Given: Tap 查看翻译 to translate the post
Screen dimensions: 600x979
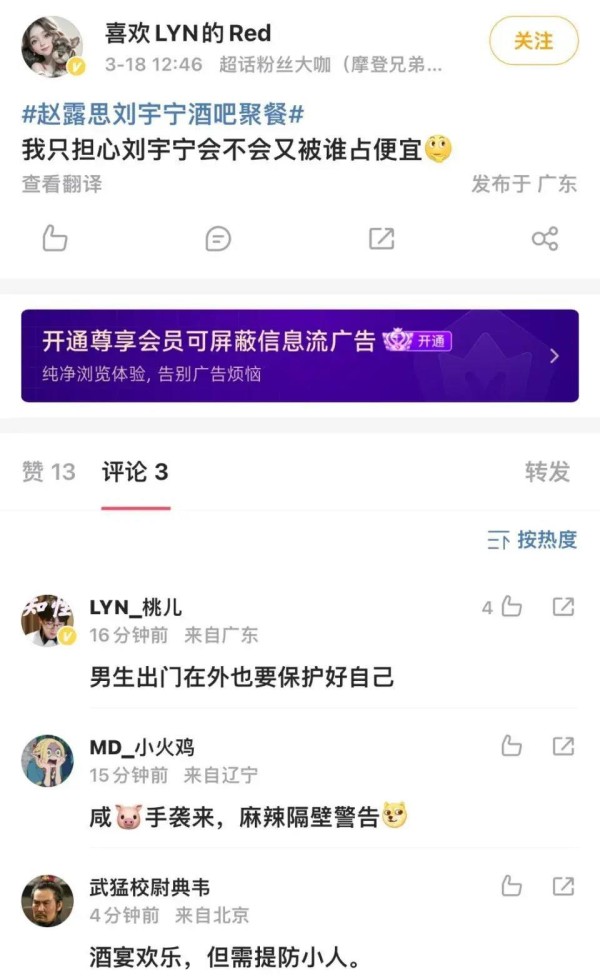Looking at the screenshot, I should click(62, 184).
